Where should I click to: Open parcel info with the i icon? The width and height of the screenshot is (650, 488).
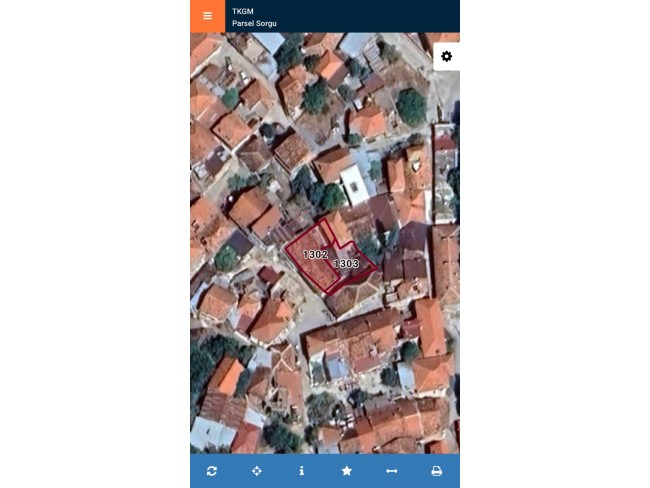pyautogui.click(x=302, y=471)
